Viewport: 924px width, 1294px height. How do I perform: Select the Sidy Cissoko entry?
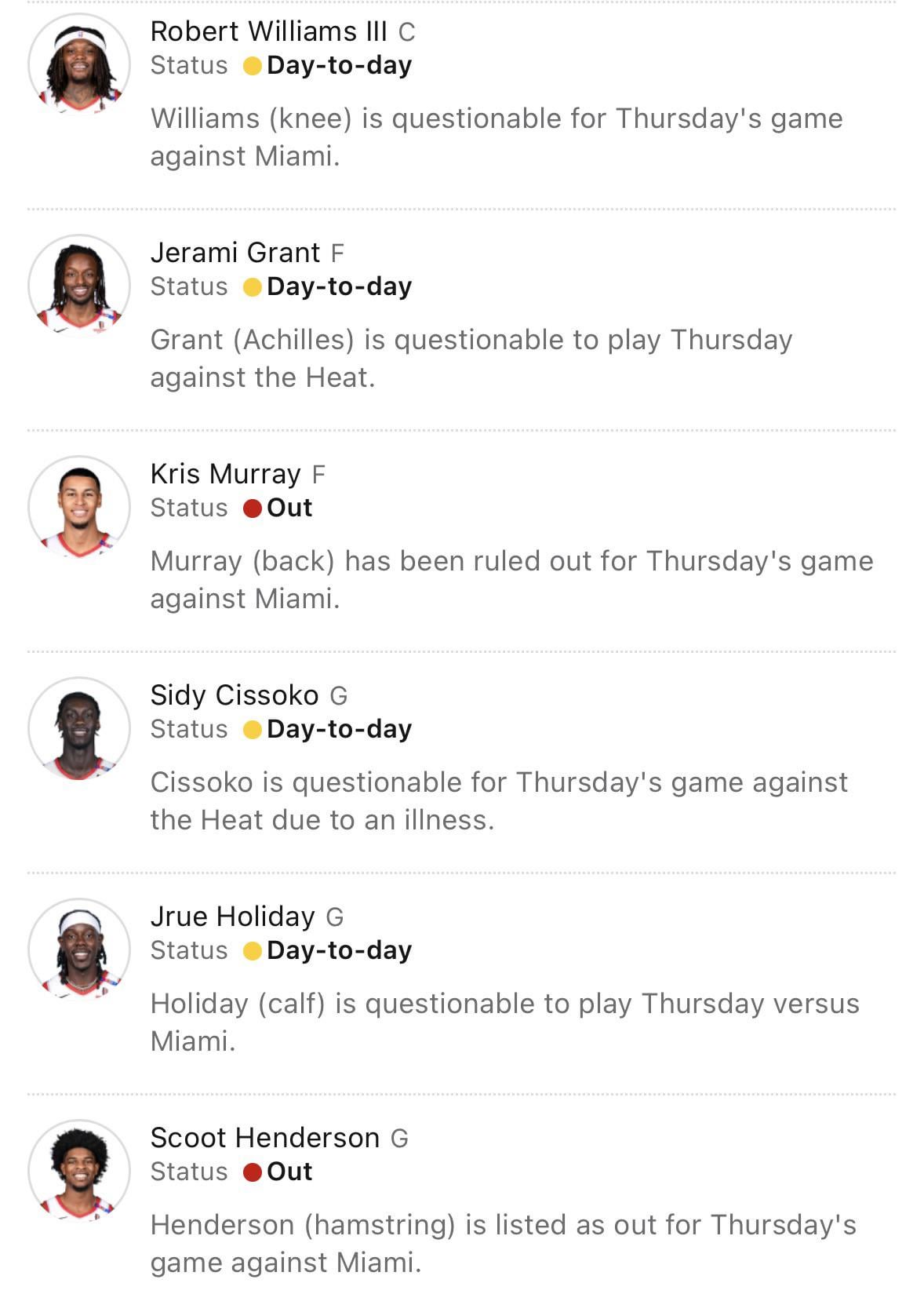[x=234, y=696]
